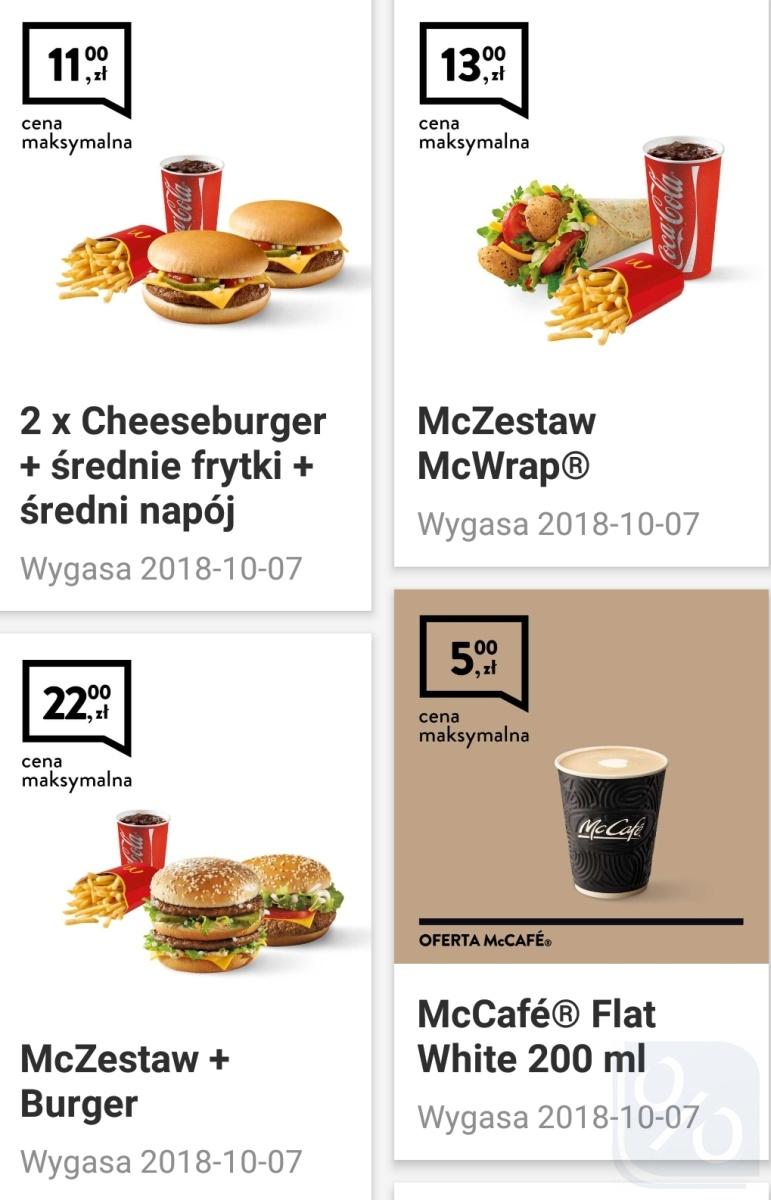Screen dimensions: 771x1200
Task: Click the fries image in the Cheeseburger offer
Action: click(100, 270)
